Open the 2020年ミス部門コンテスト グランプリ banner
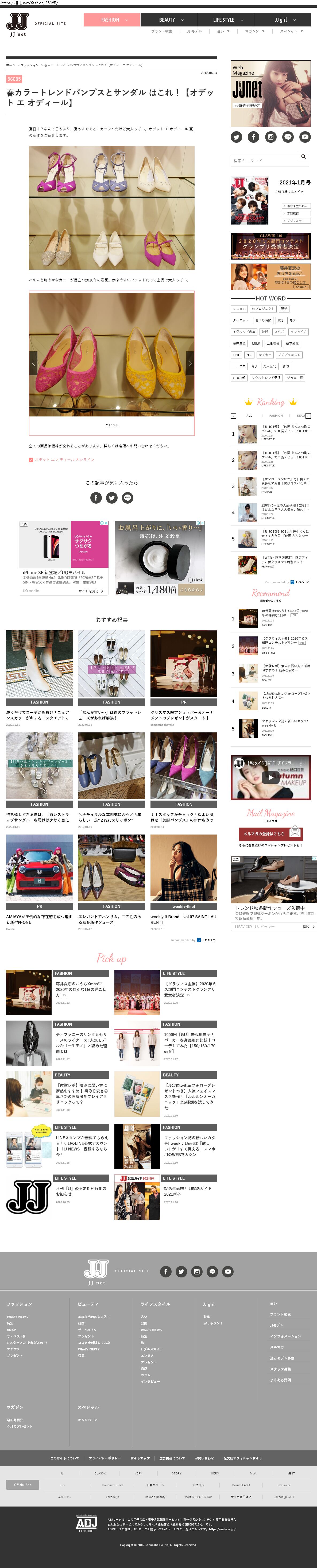Viewport: 317px width, 1568px height. [270, 246]
